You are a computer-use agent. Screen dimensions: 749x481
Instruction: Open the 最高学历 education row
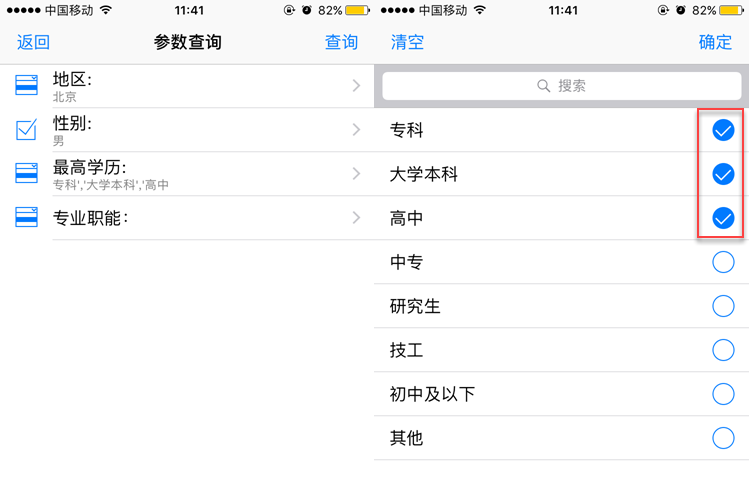(x=187, y=174)
